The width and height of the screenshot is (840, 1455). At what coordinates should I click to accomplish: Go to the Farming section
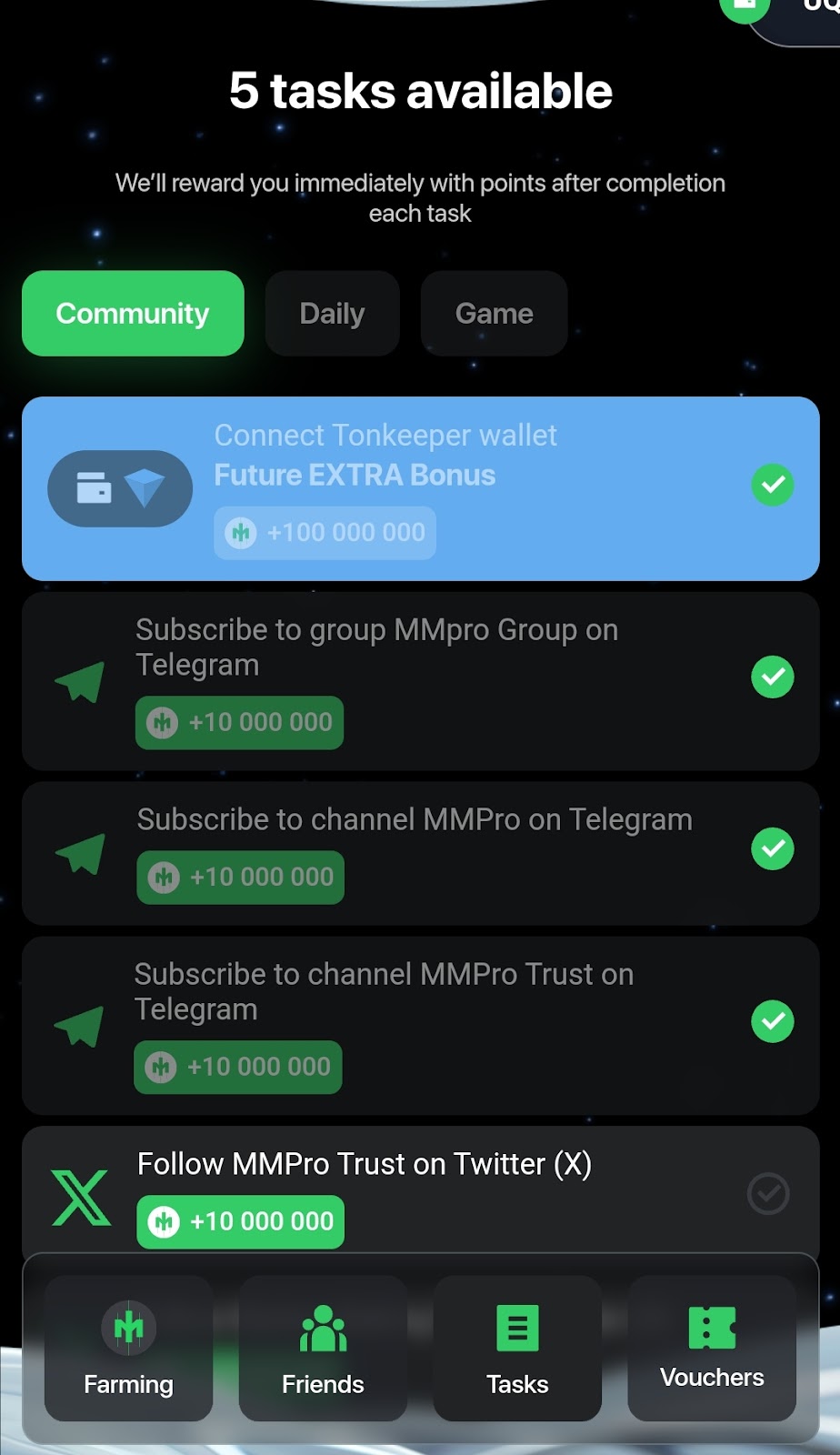128,1348
